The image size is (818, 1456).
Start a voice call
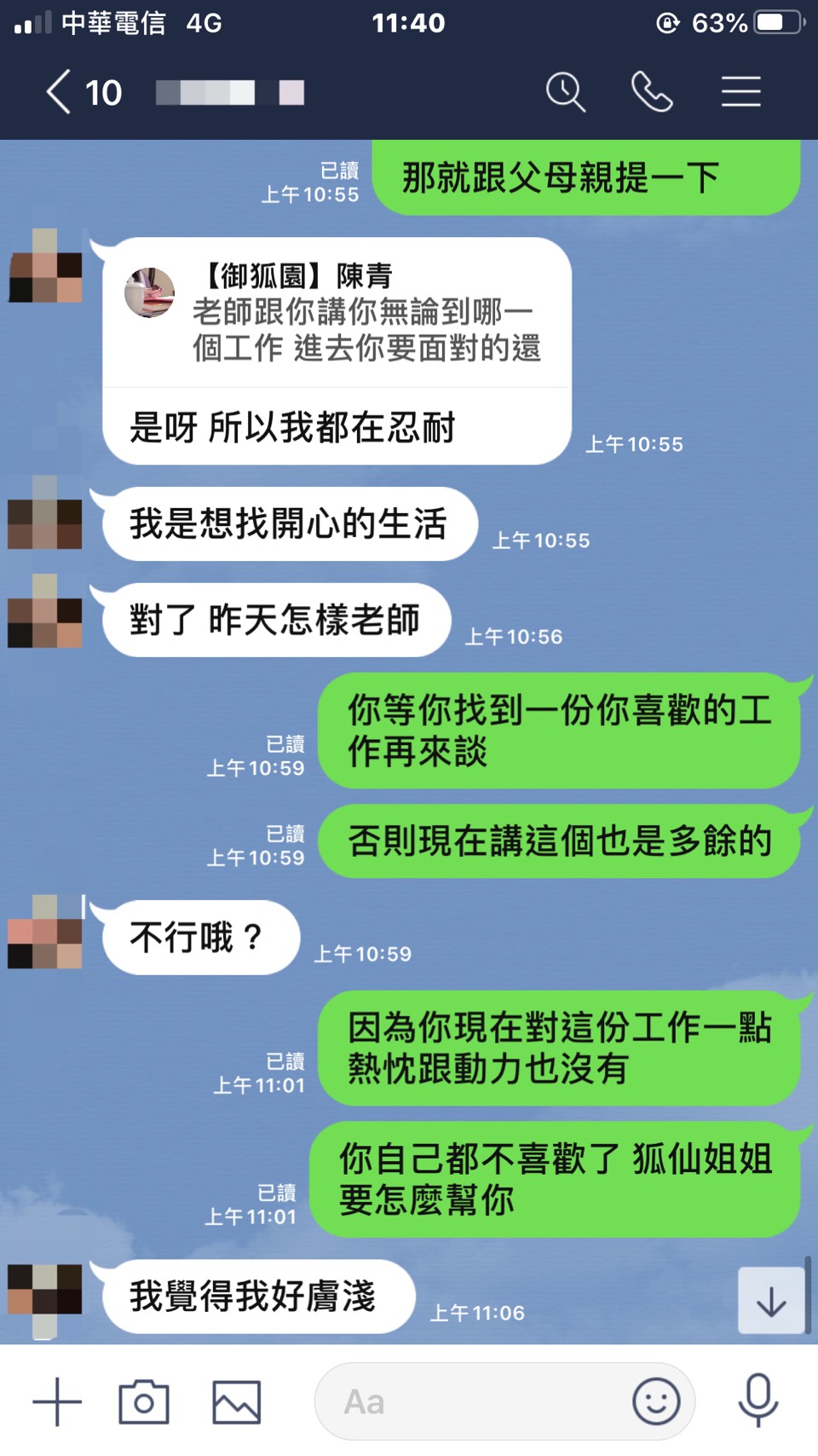[x=652, y=92]
